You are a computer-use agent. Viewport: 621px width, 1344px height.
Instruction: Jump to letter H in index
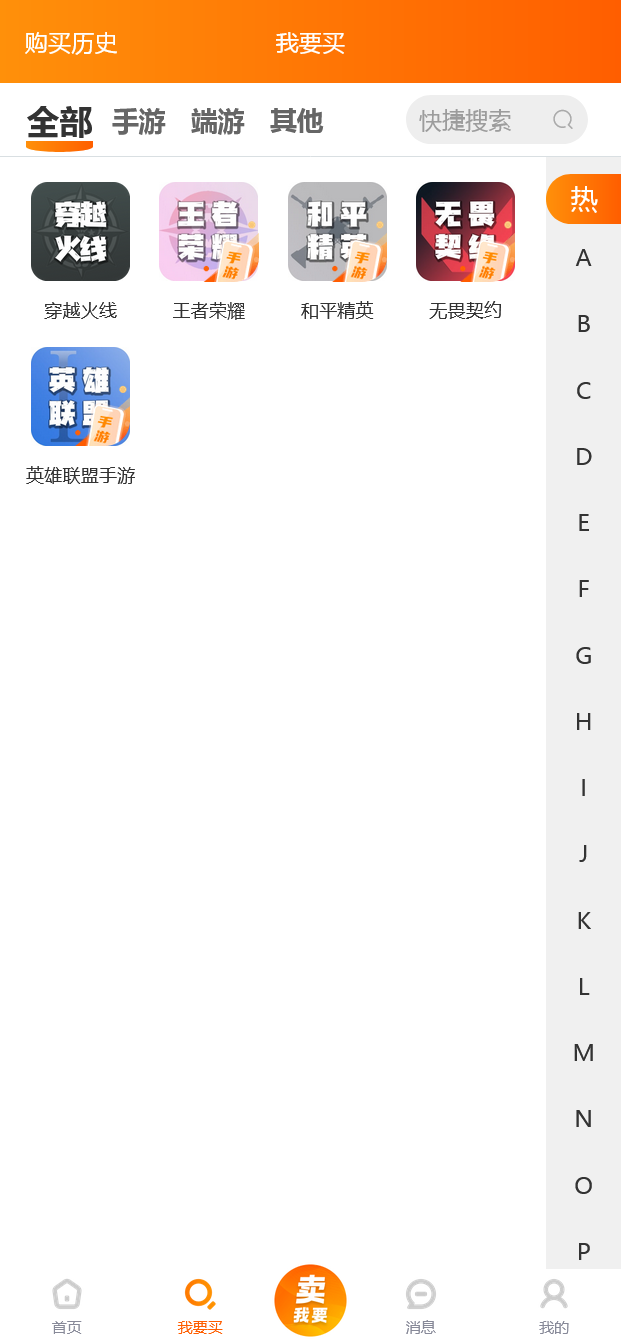pyautogui.click(x=583, y=721)
